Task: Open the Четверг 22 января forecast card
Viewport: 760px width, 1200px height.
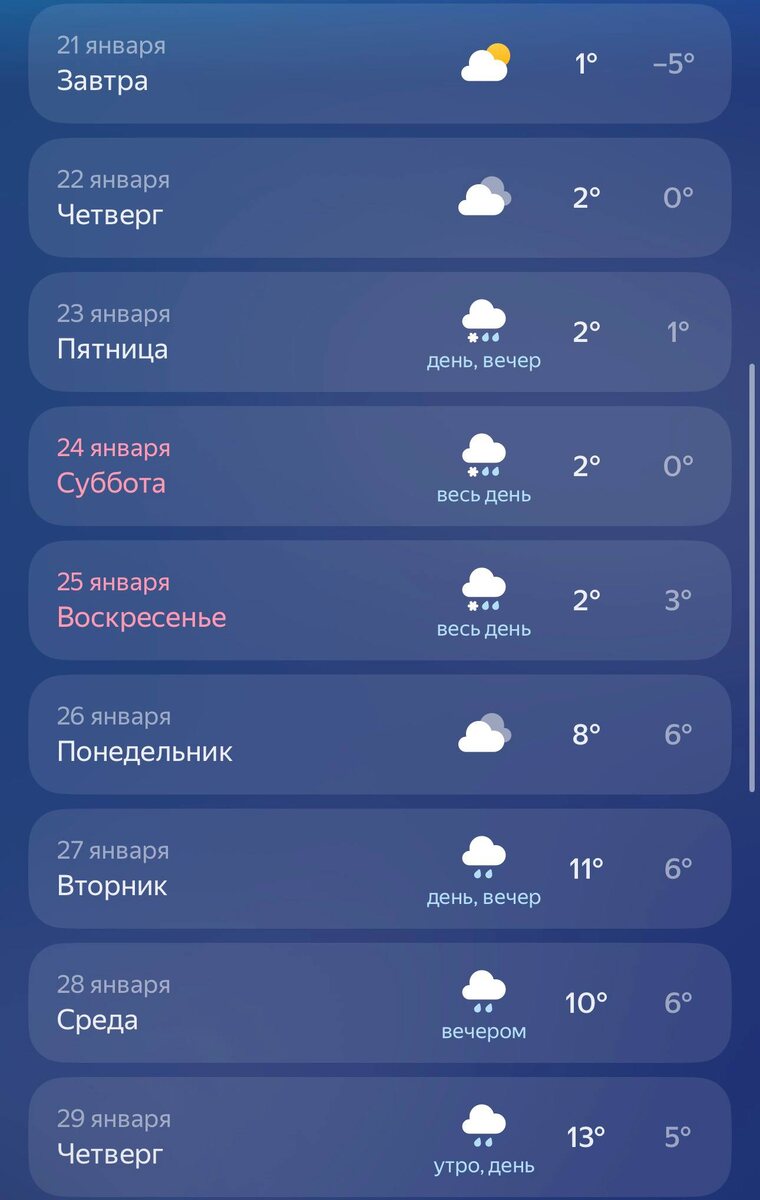Action: click(x=380, y=198)
